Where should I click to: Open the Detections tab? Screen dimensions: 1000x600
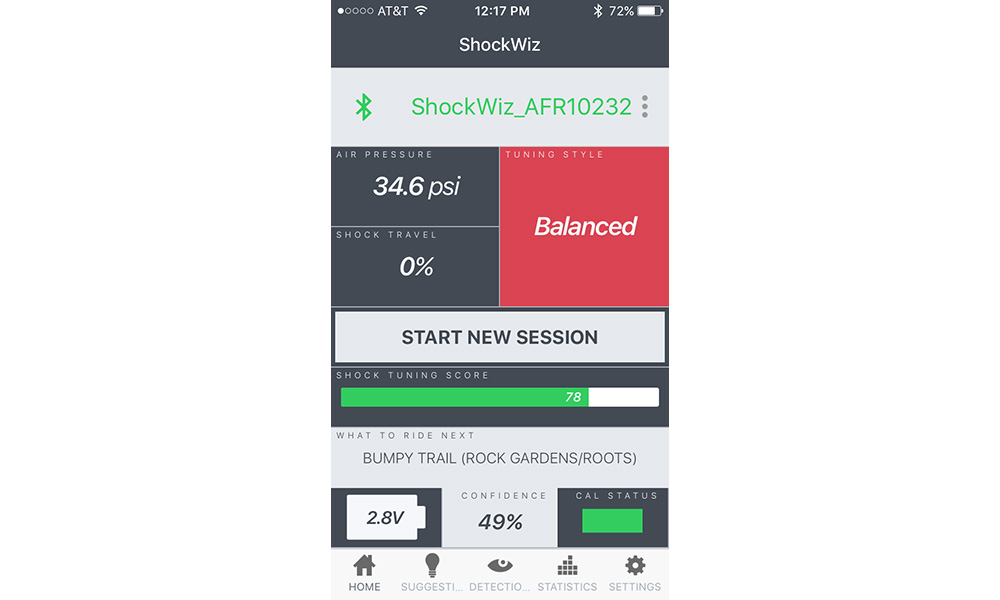[499, 573]
